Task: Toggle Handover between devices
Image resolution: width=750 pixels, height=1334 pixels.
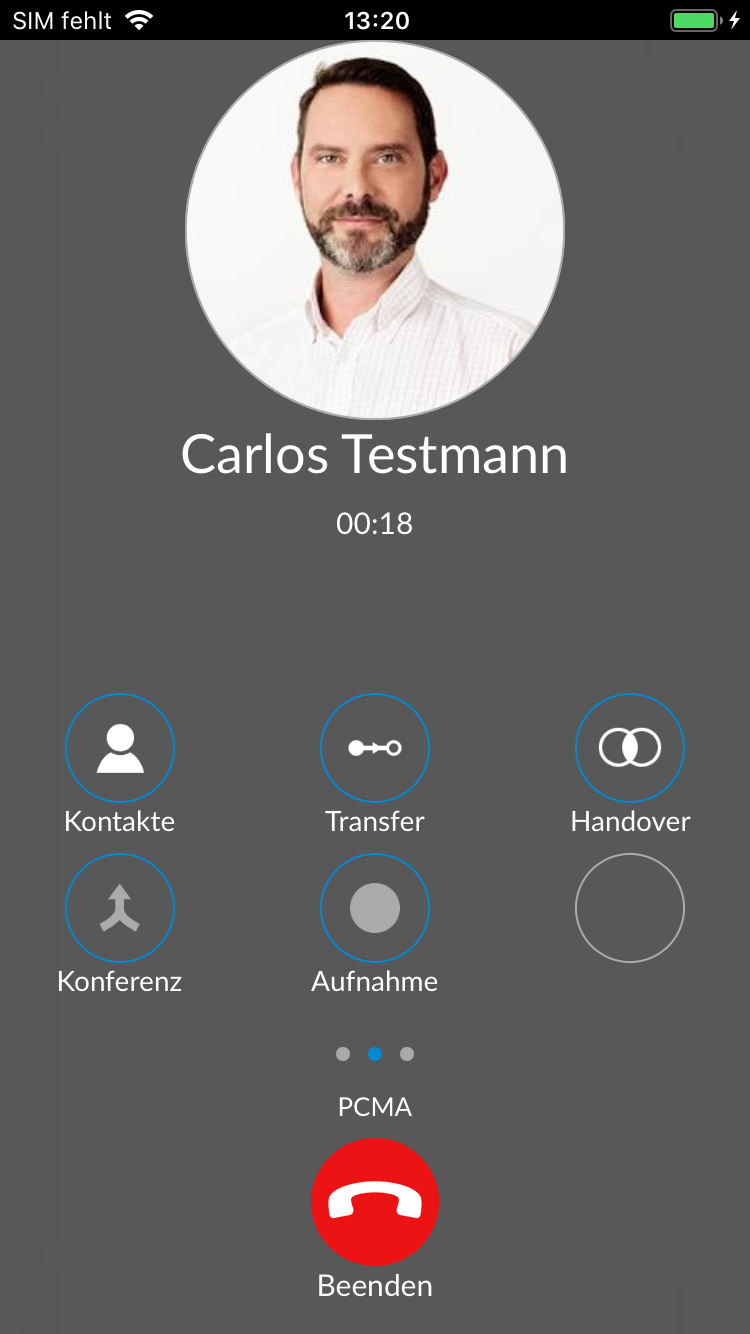Action: [630, 747]
